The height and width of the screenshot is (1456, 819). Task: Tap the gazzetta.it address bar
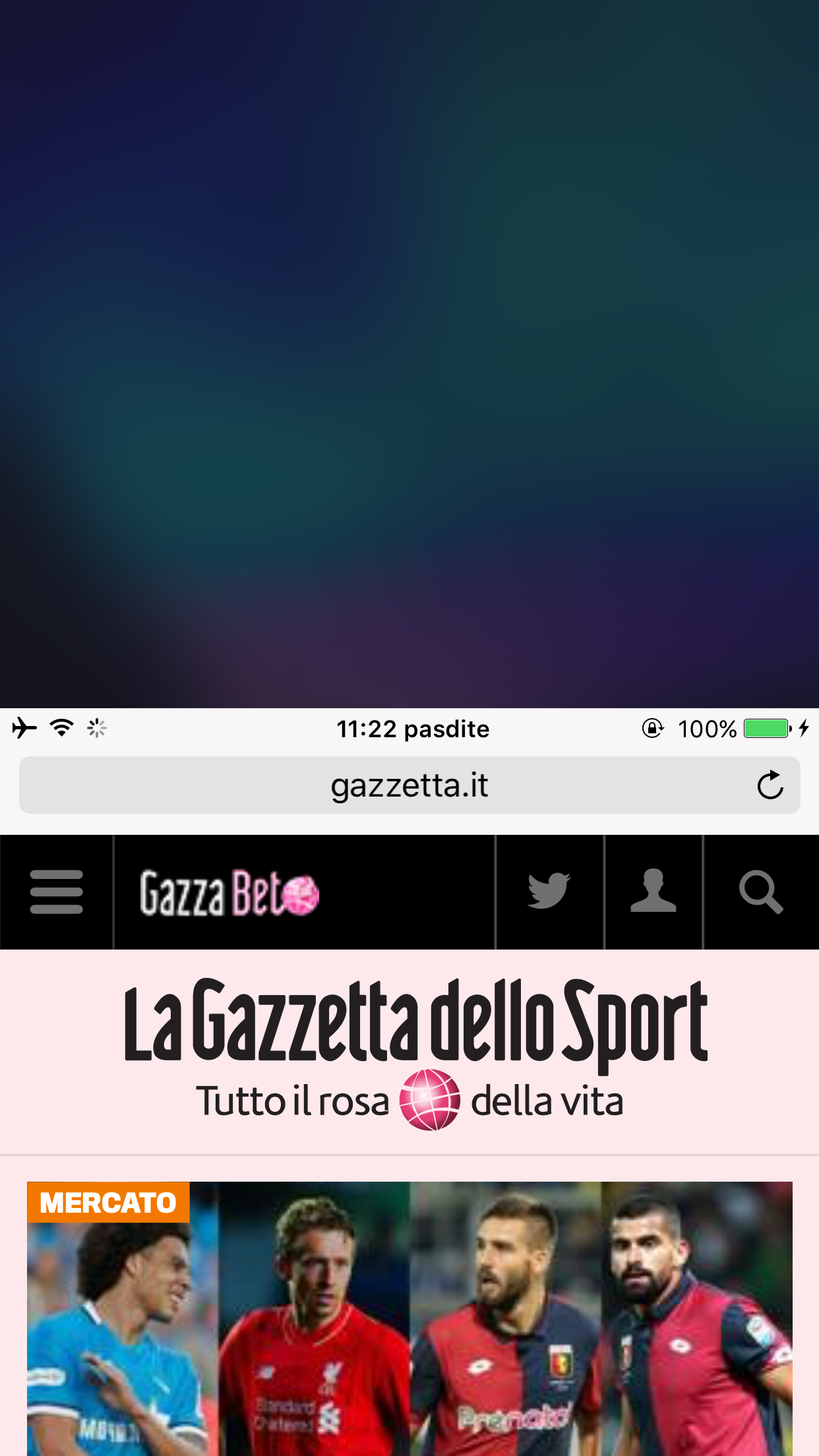[x=409, y=785]
